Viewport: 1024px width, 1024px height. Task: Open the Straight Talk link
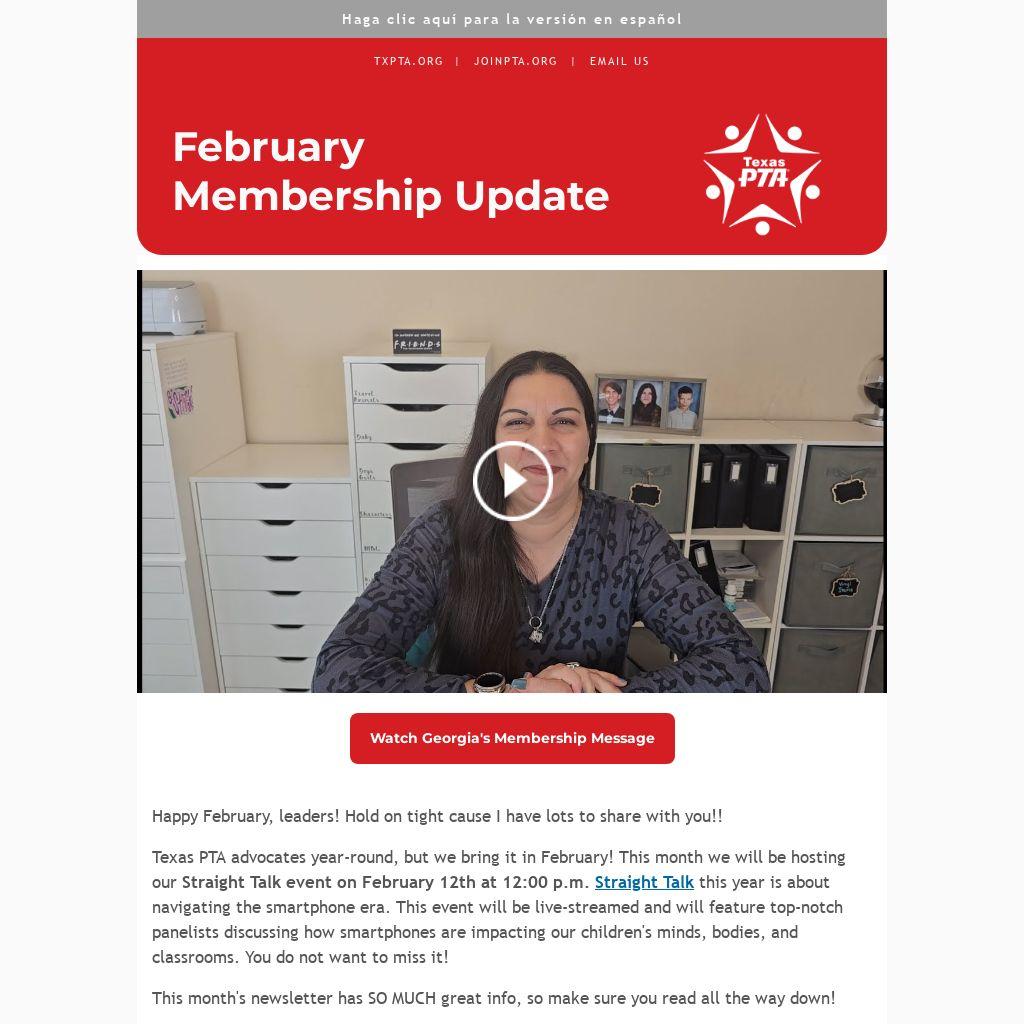coord(644,882)
